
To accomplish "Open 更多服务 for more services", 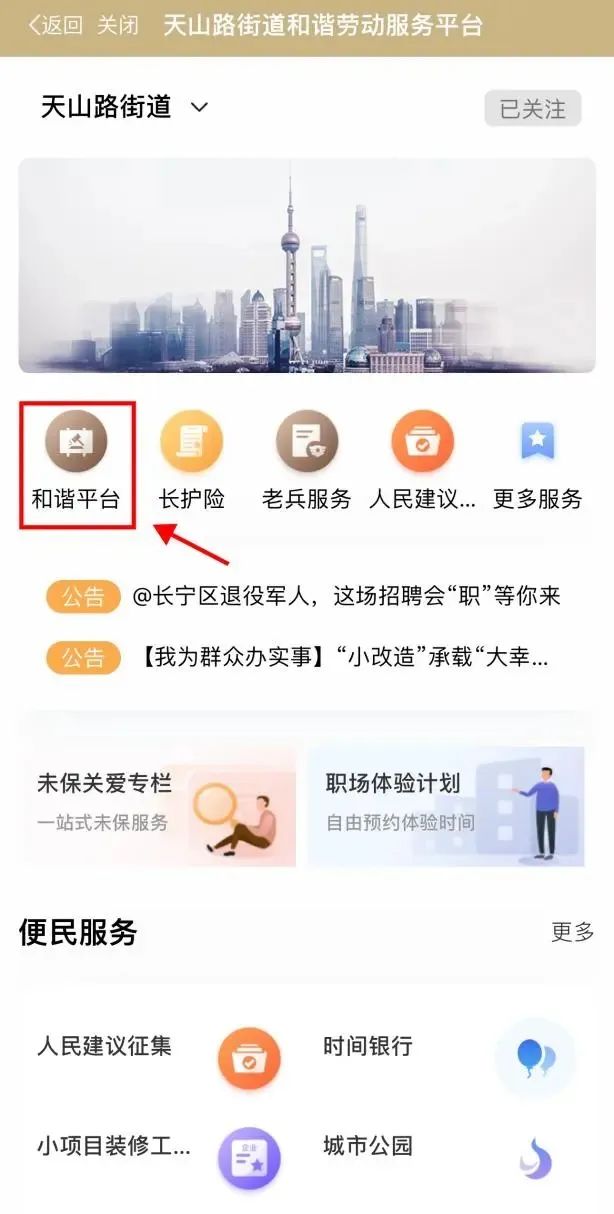I will [538, 462].
